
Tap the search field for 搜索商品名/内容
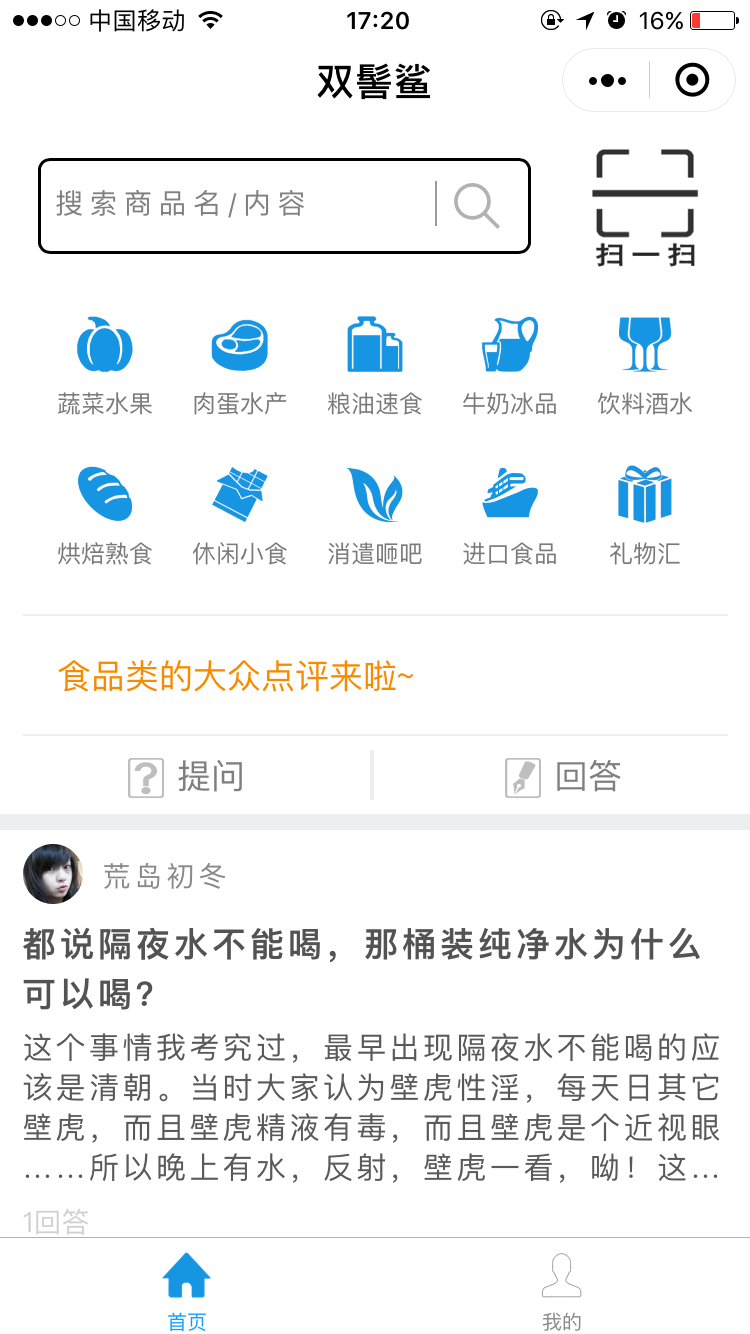(x=284, y=205)
